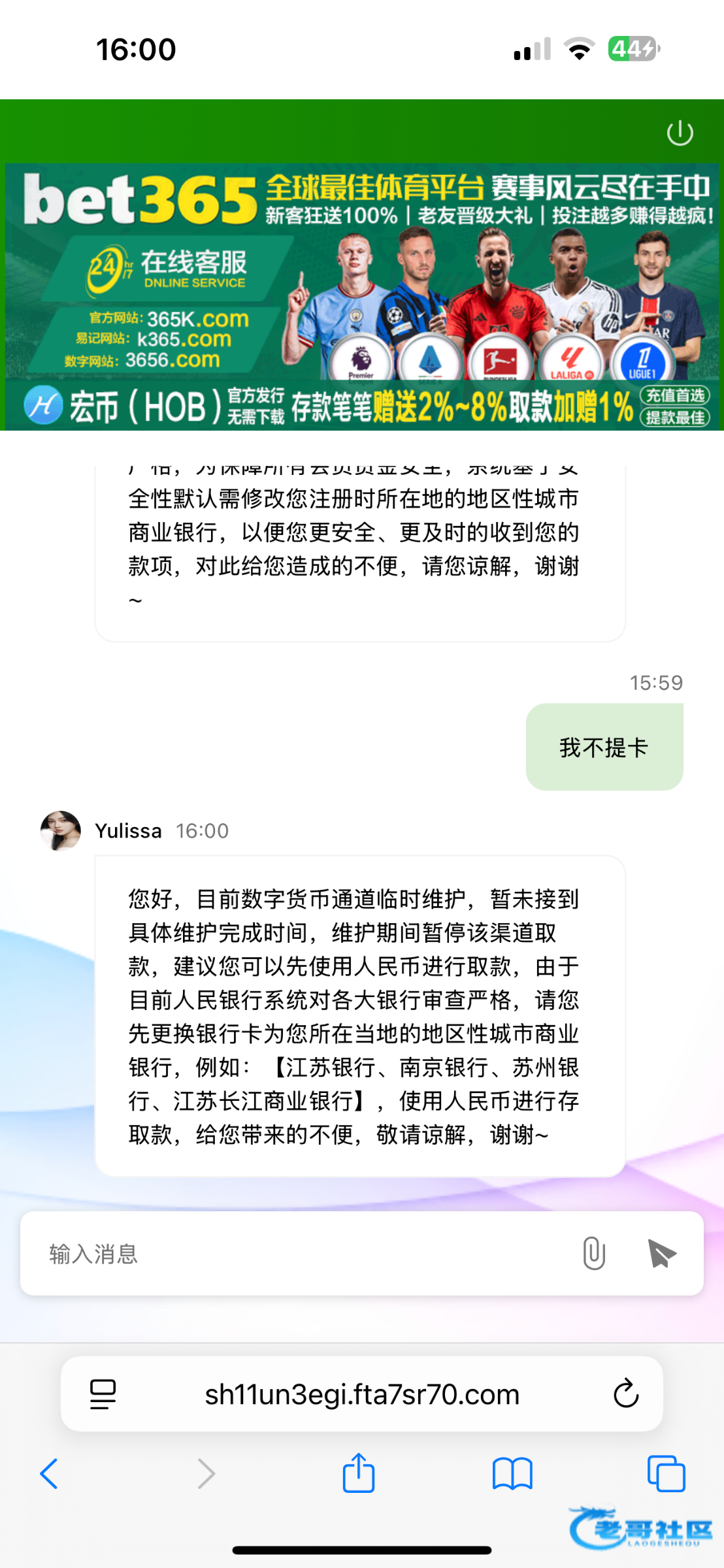The height and width of the screenshot is (1568, 724).
Task: Attach a file with the paperclip icon
Action: [x=593, y=1253]
